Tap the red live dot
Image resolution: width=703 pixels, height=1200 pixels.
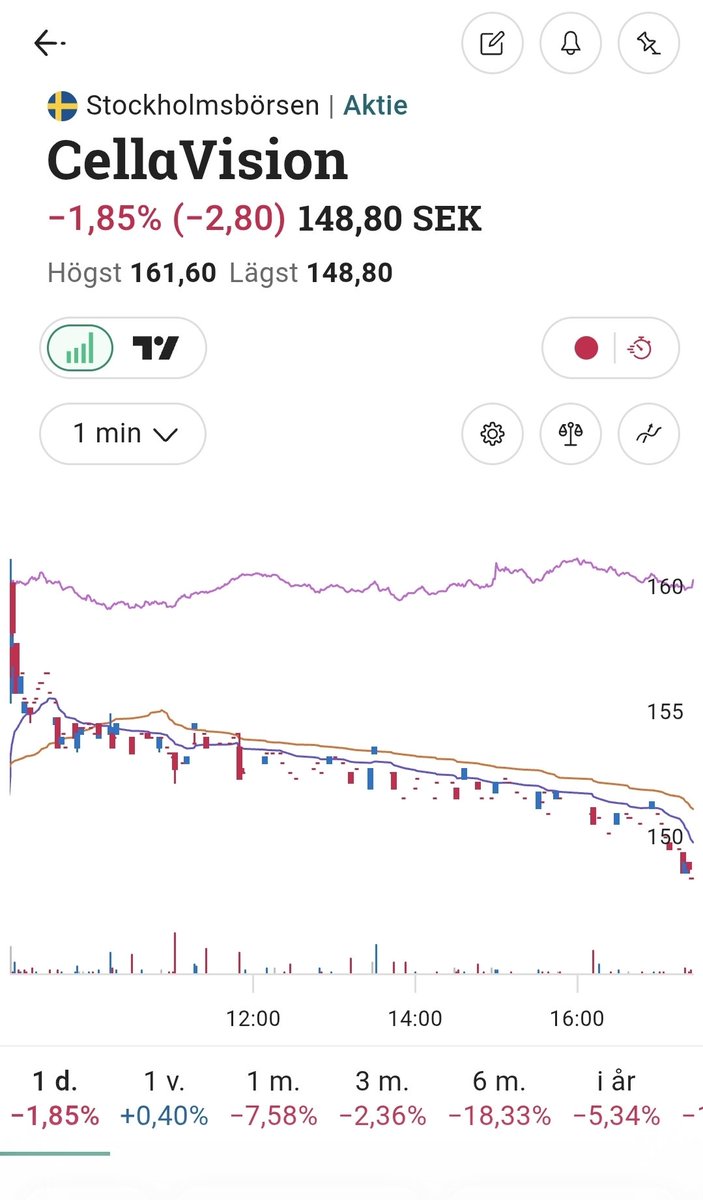(586, 349)
